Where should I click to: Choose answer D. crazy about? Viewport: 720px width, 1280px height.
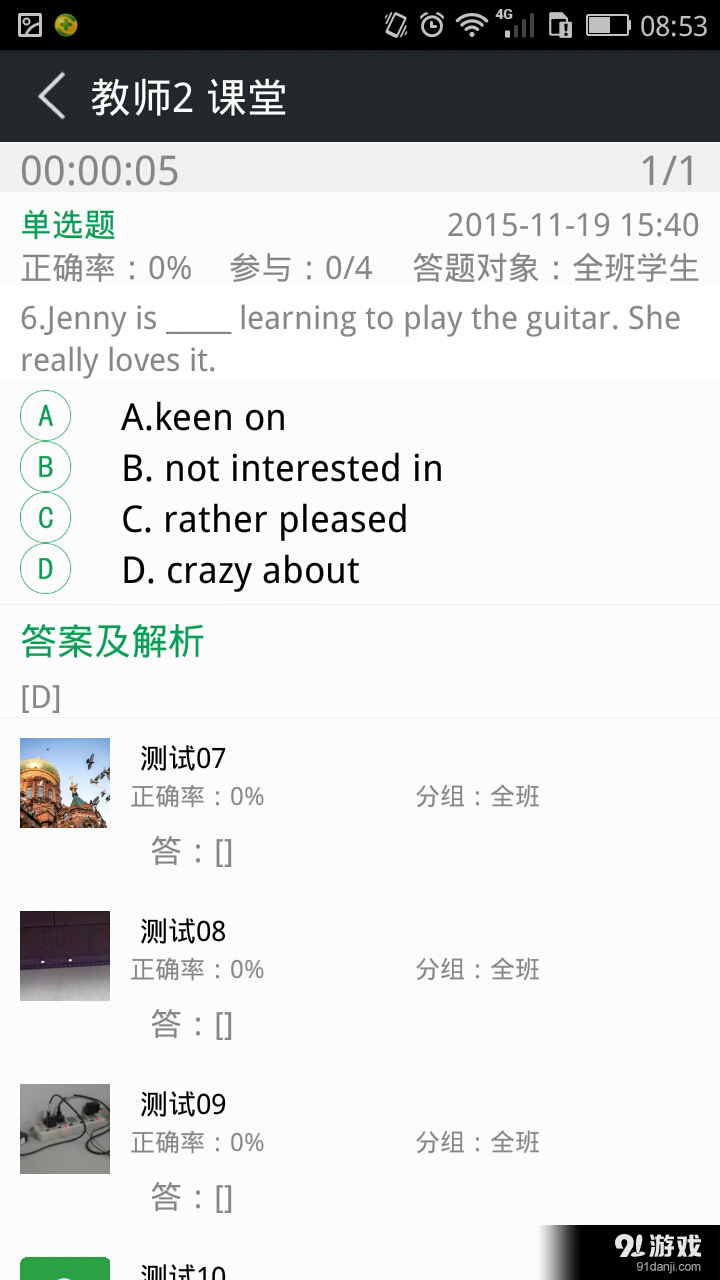coord(238,570)
